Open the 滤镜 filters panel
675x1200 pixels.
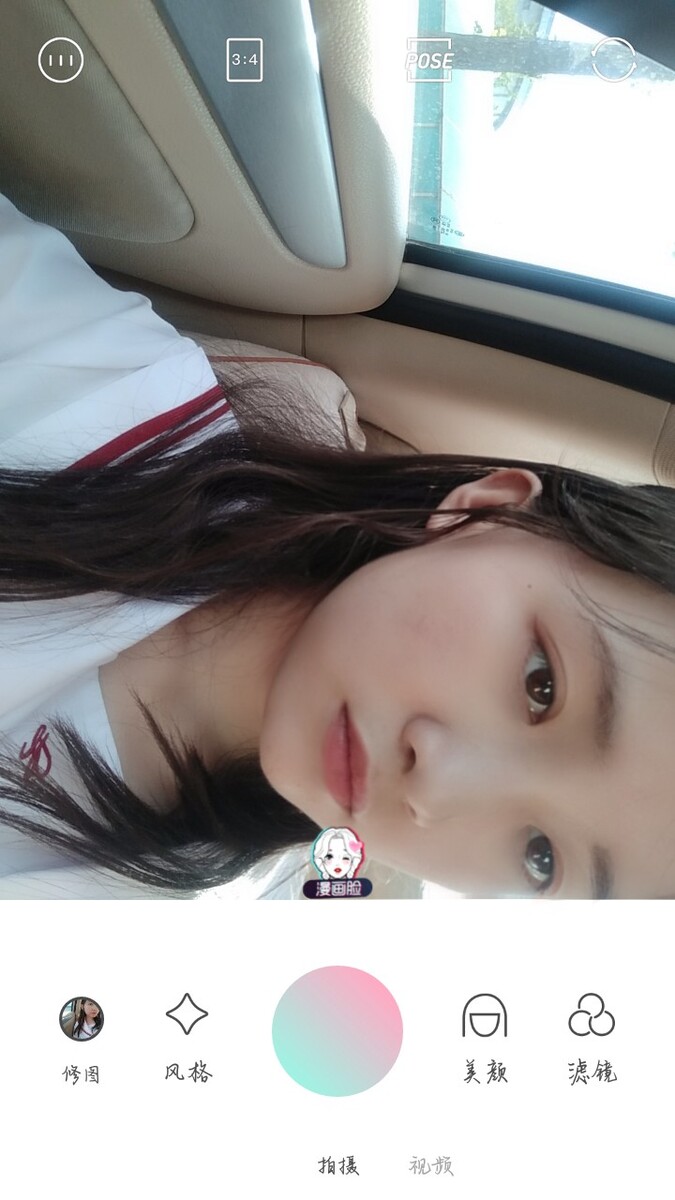click(x=591, y=1016)
